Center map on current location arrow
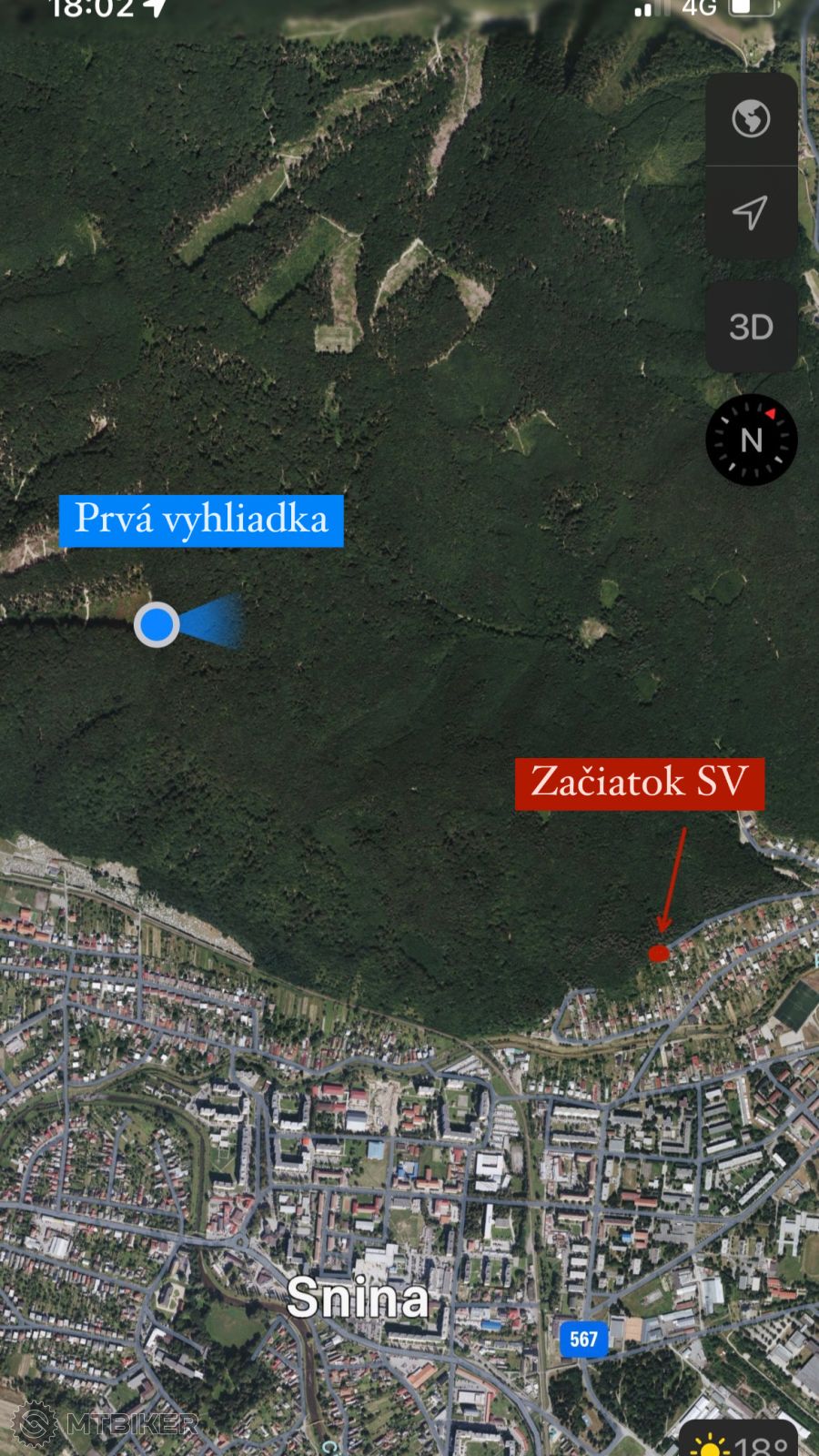This screenshot has height=1456, width=819. pyautogui.click(x=750, y=213)
